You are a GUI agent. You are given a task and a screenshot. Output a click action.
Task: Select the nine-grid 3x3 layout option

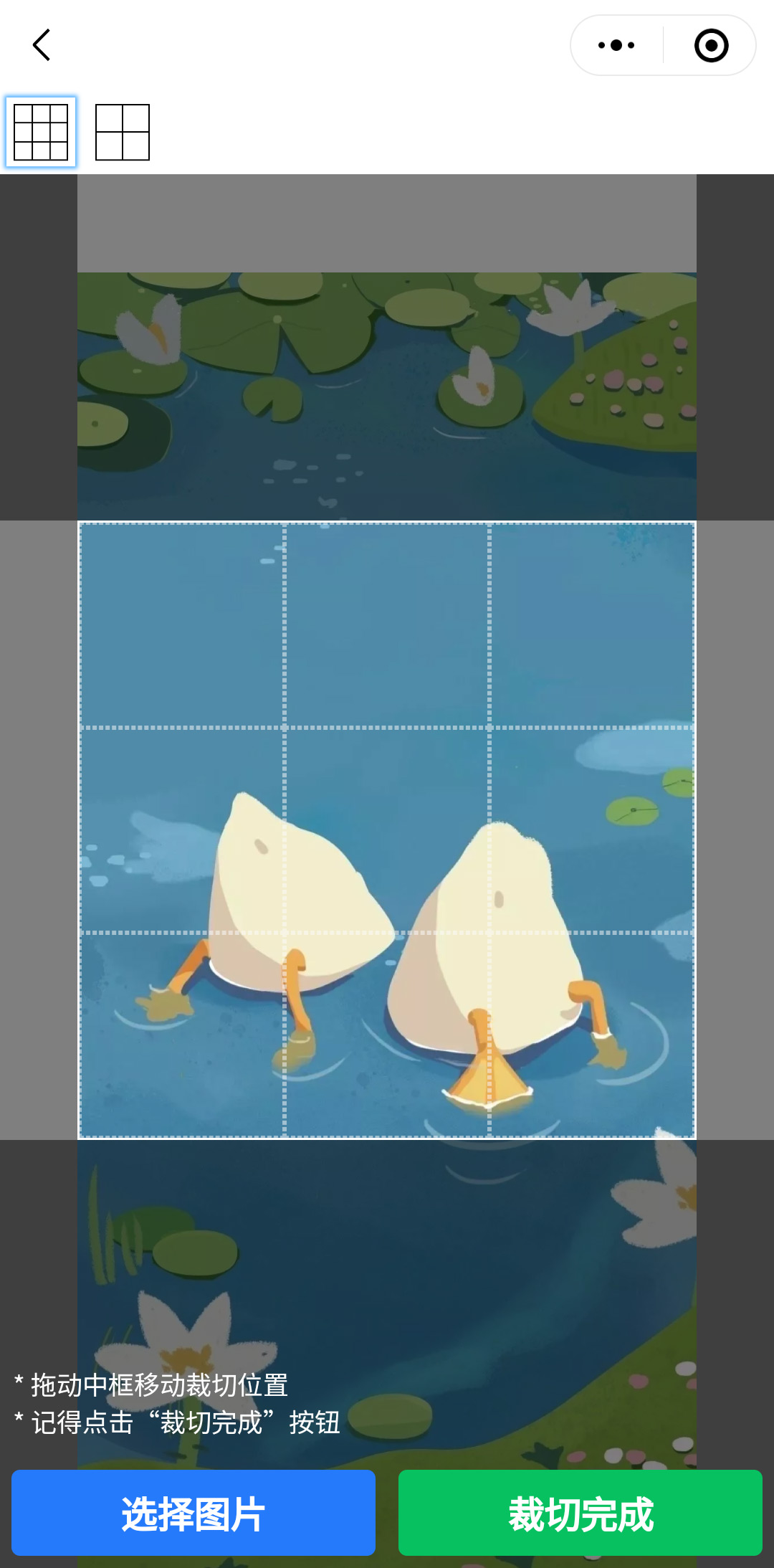point(41,132)
